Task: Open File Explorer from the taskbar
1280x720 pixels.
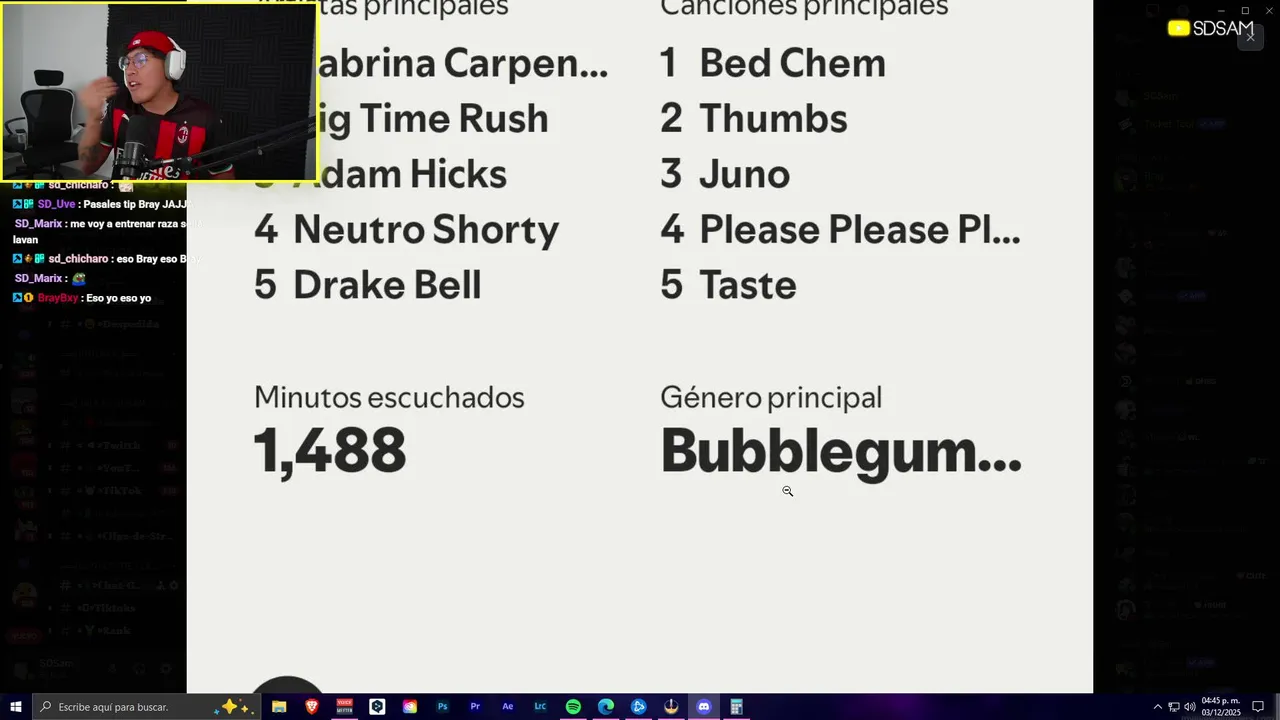Action: click(x=279, y=707)
